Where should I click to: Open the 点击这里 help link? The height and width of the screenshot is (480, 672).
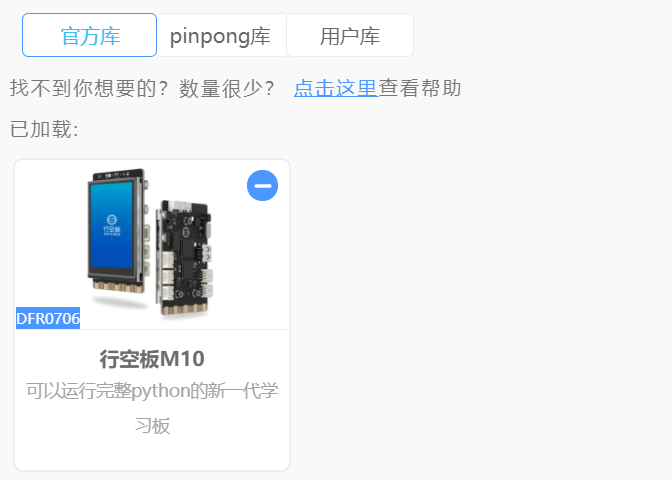(x=335, y=88)
